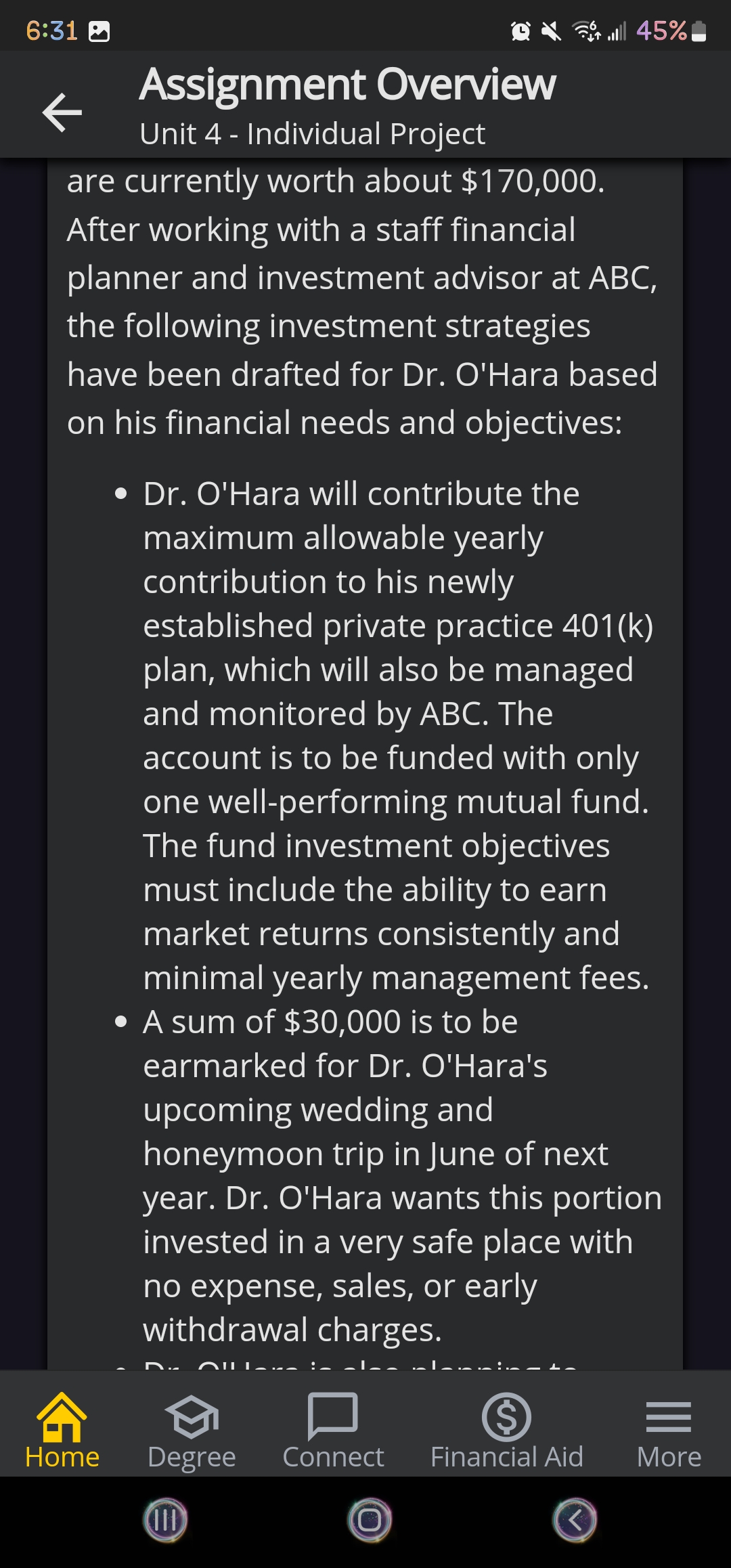Tap the system recent apps button

[x=165, y=1521]
